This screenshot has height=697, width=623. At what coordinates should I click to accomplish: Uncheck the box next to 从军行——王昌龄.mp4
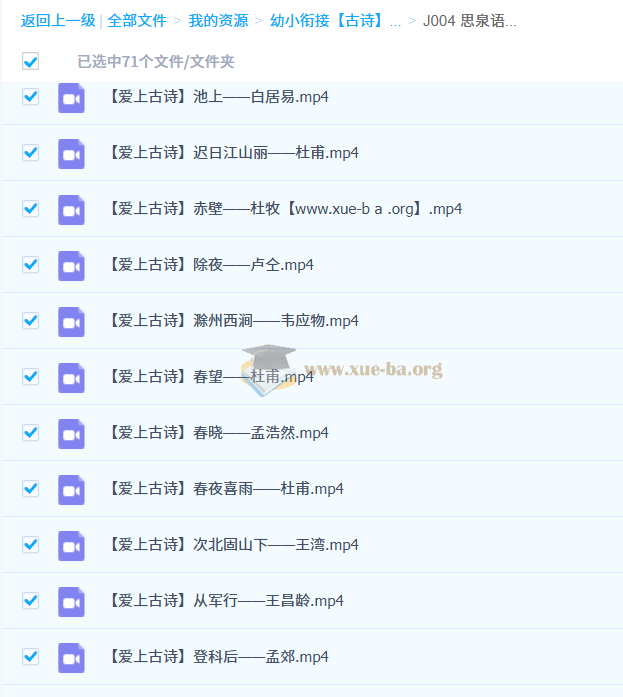(x=31, y=601)
